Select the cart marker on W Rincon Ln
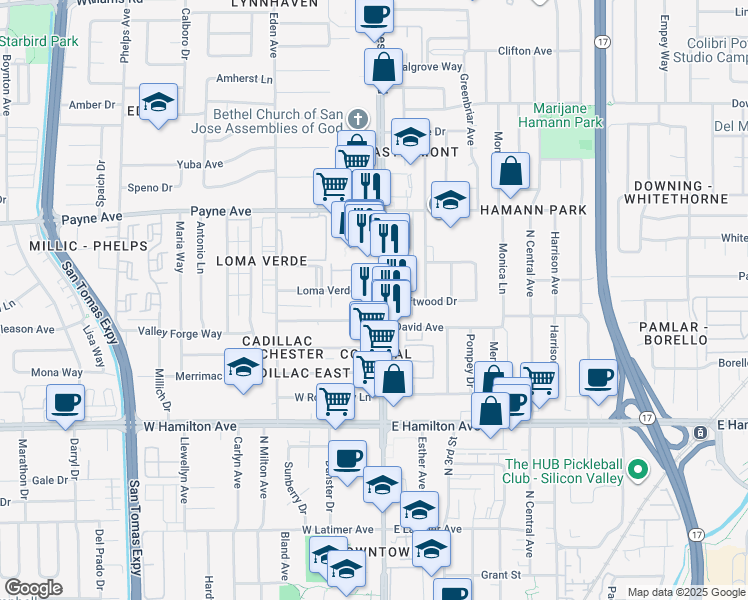The height and width of the screenshot is (600, 748). click(x=337, y=400)
